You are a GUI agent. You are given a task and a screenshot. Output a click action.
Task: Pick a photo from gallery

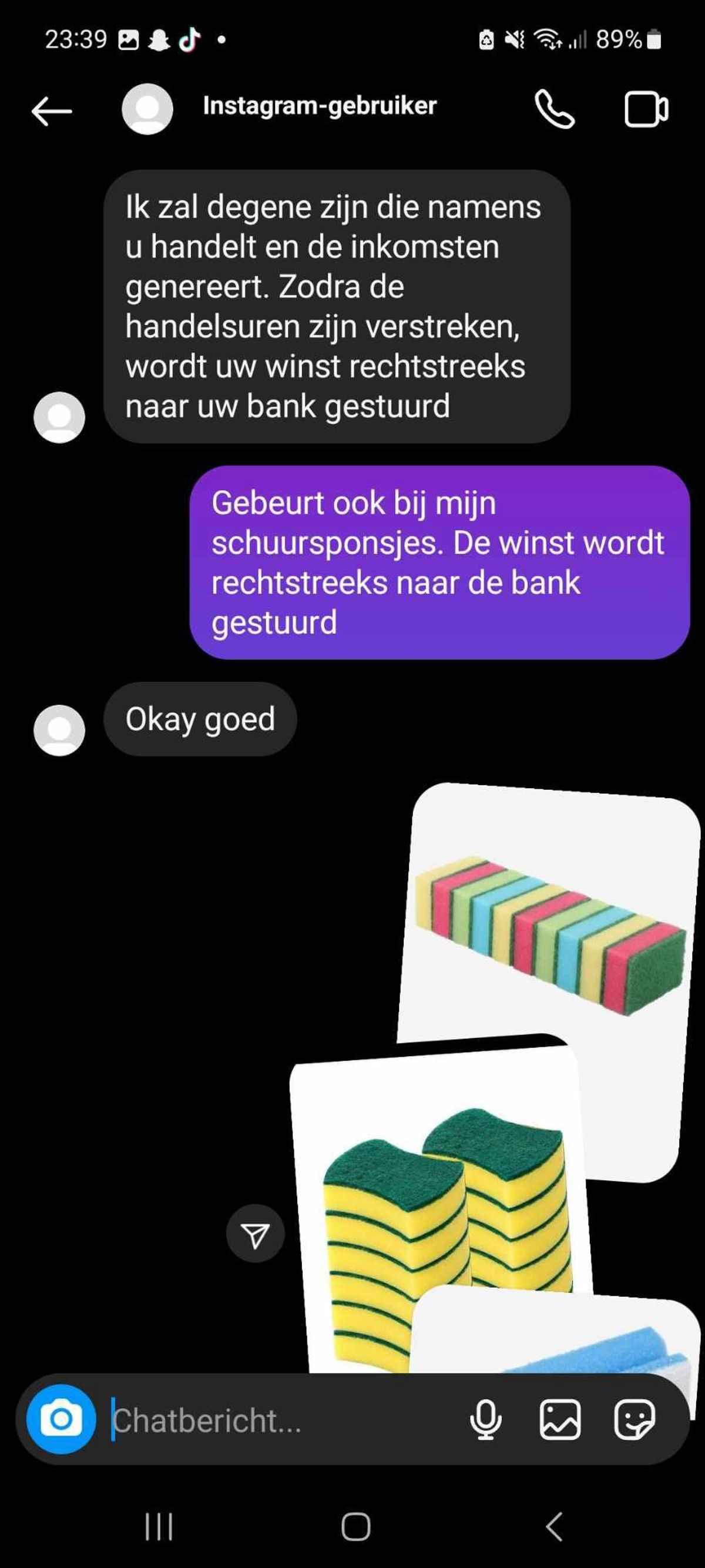tap(560, 1419)
